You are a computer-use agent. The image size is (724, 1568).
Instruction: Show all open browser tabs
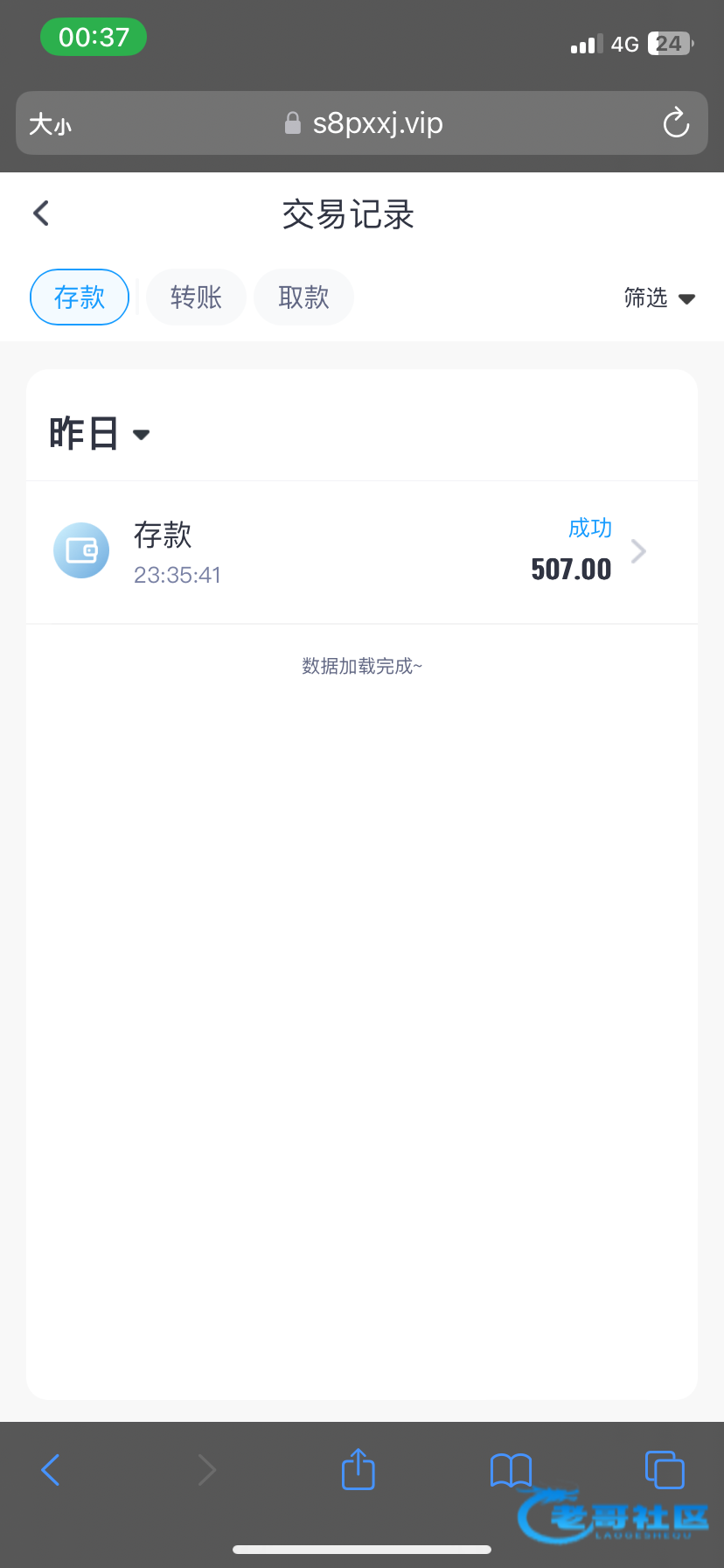(664, 1469)
